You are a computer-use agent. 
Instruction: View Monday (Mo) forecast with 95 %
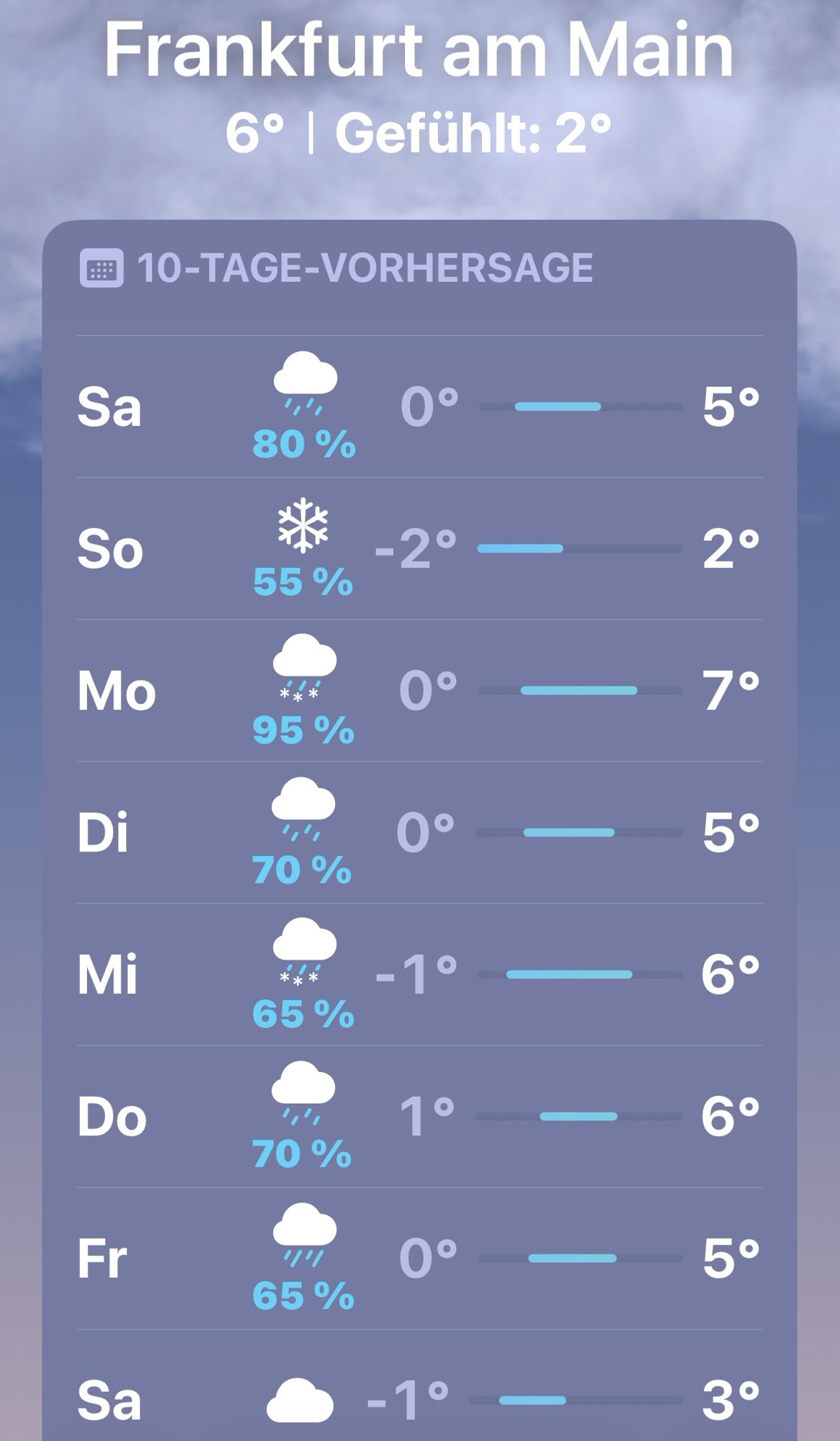(x=419, y=690)
